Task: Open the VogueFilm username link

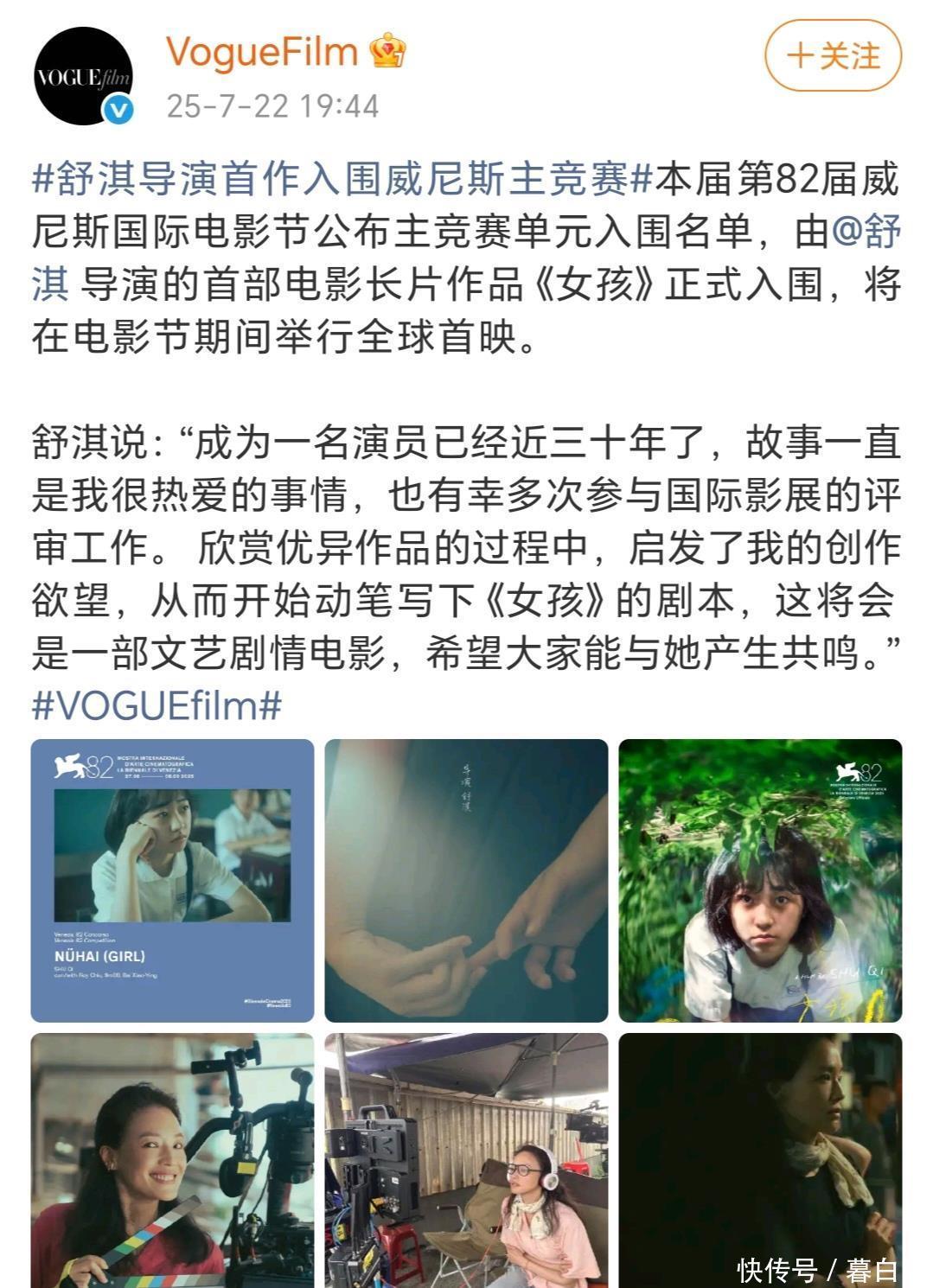Action: [x=261, y=52]
